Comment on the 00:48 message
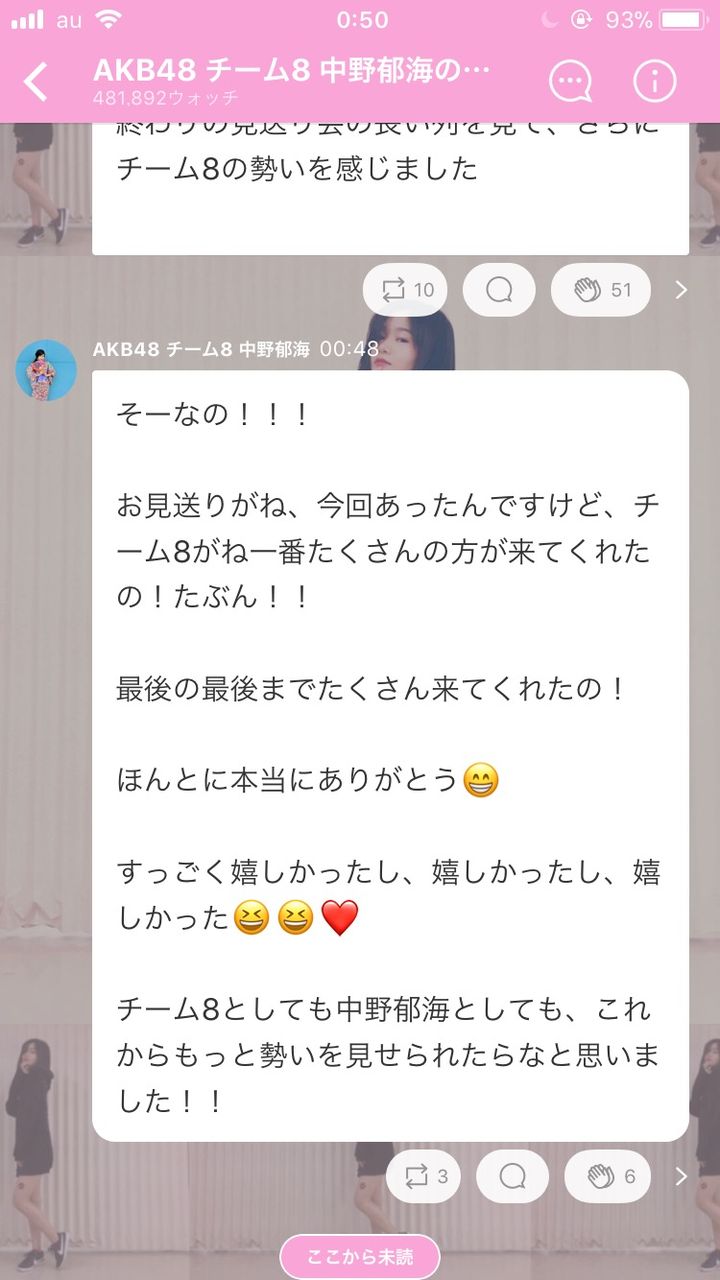The image size is (720, 1280). point(512,1176)
